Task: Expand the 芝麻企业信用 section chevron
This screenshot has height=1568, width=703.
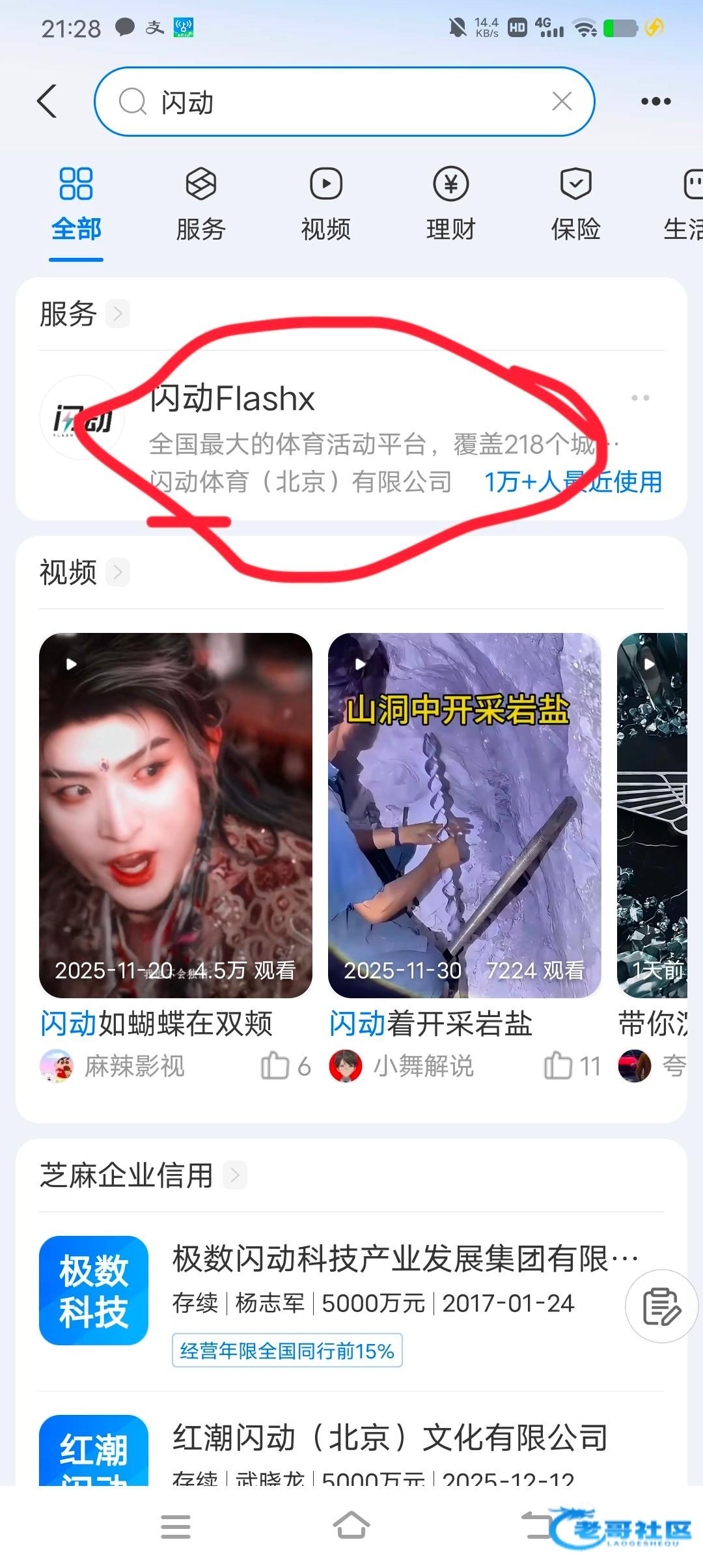Action: [x=235, y=1175]
